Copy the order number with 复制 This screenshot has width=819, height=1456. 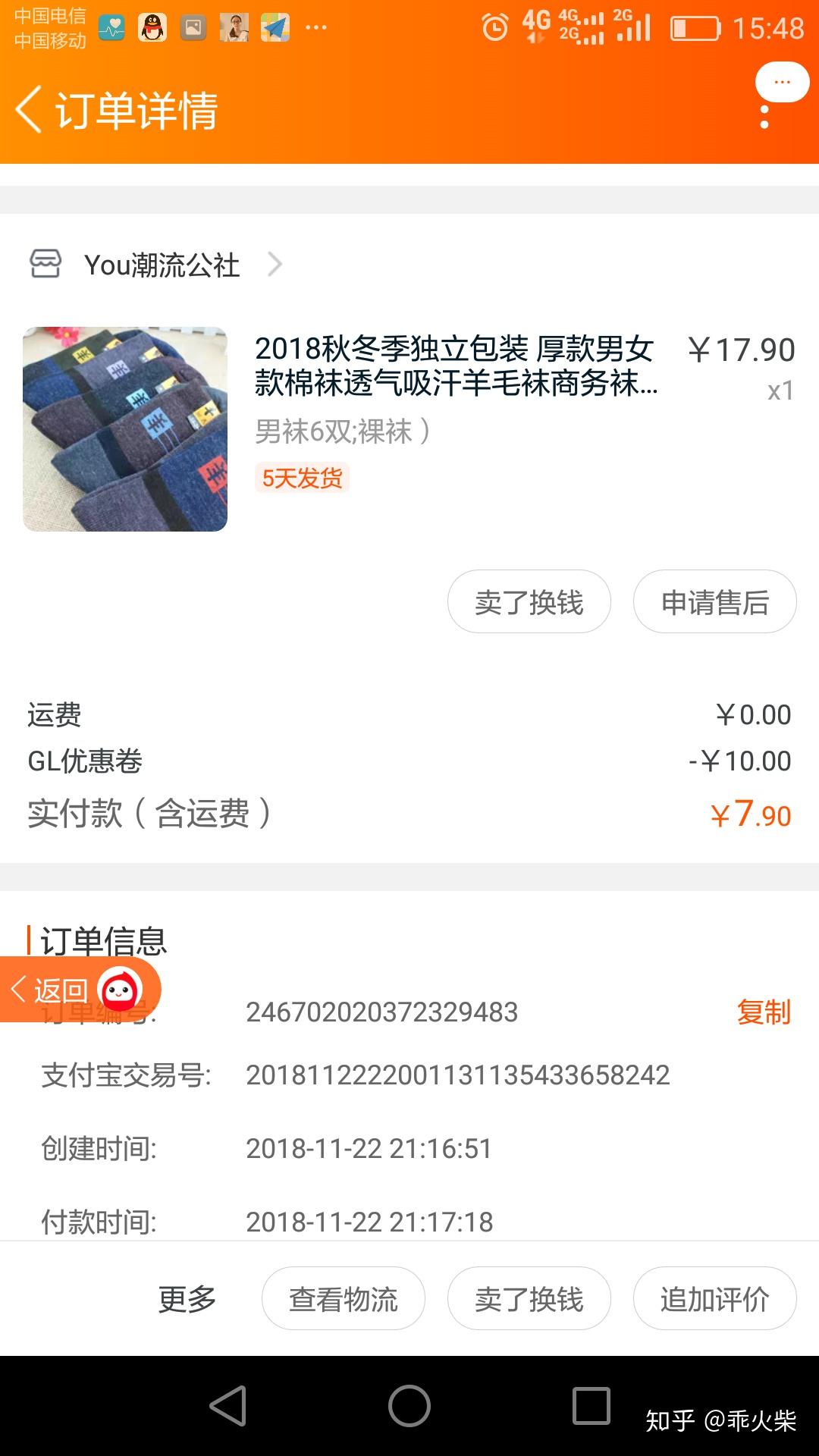click(x=763, y=1012)
